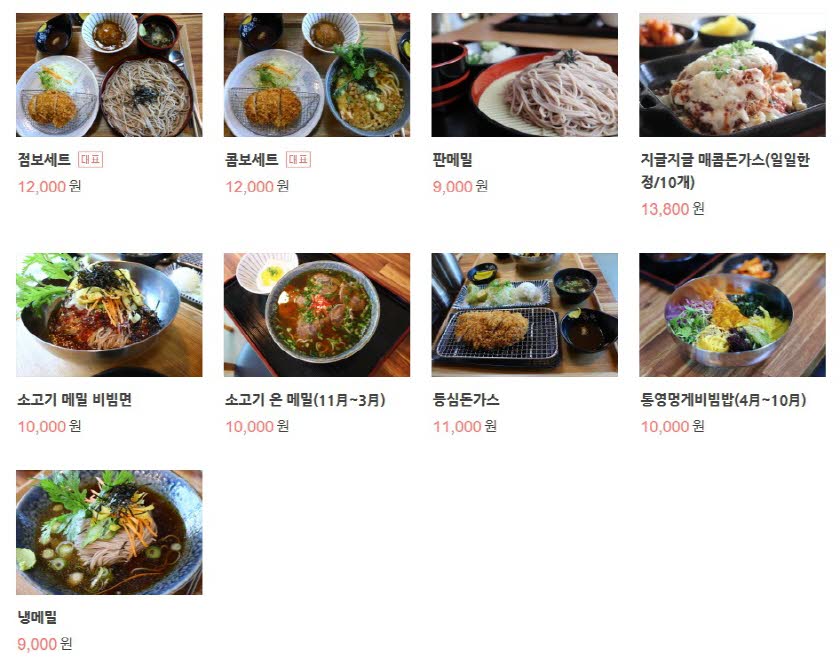View the 판메밀 menu item
The width and height of the screenshot is (840, 661).
(x=524, y=75)
